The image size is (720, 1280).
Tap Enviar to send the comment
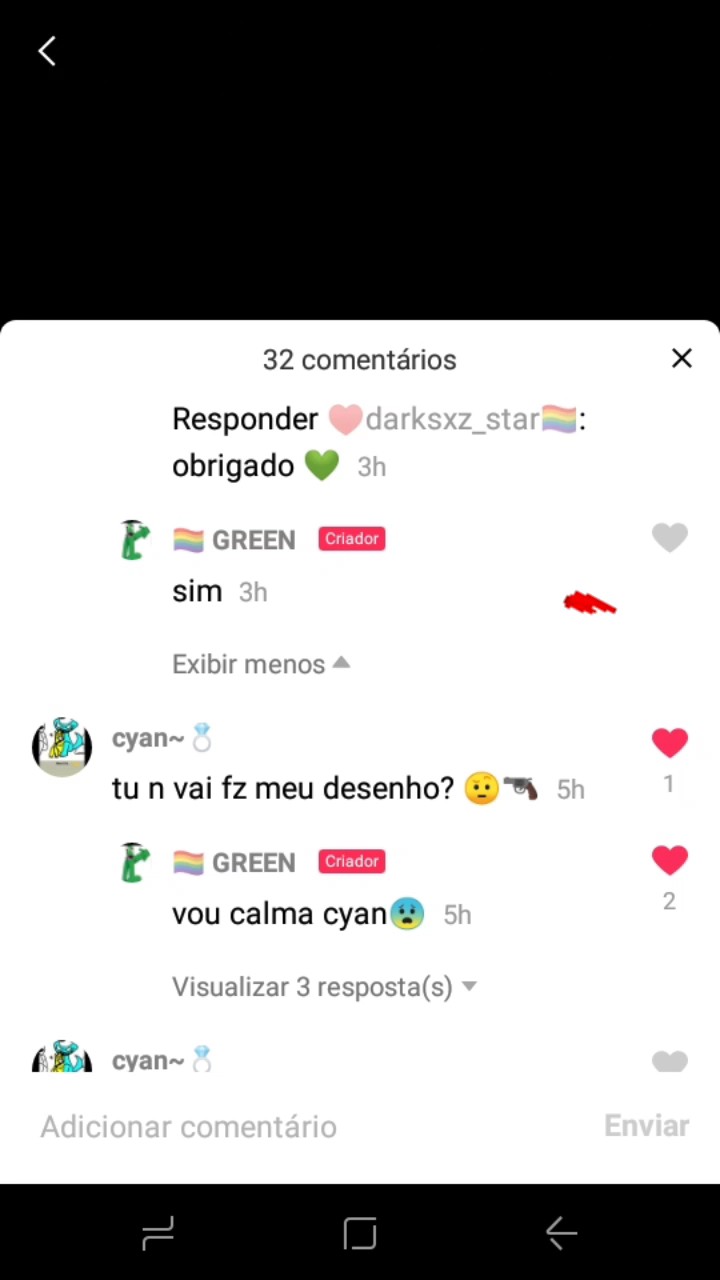647,1126
